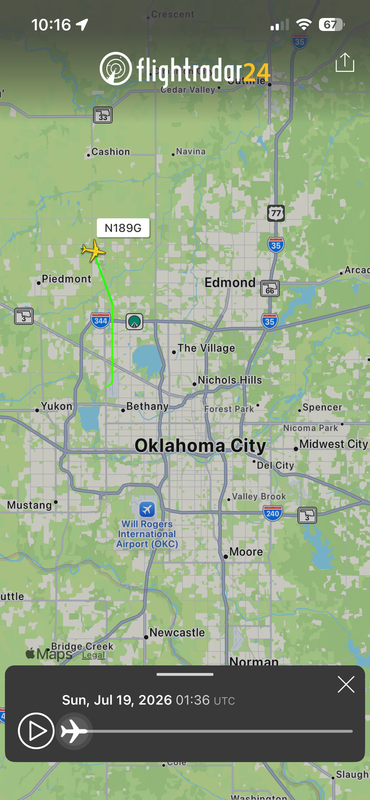
Task: Tap the Will Rogers International Airport marker
Action: point(147,509)
